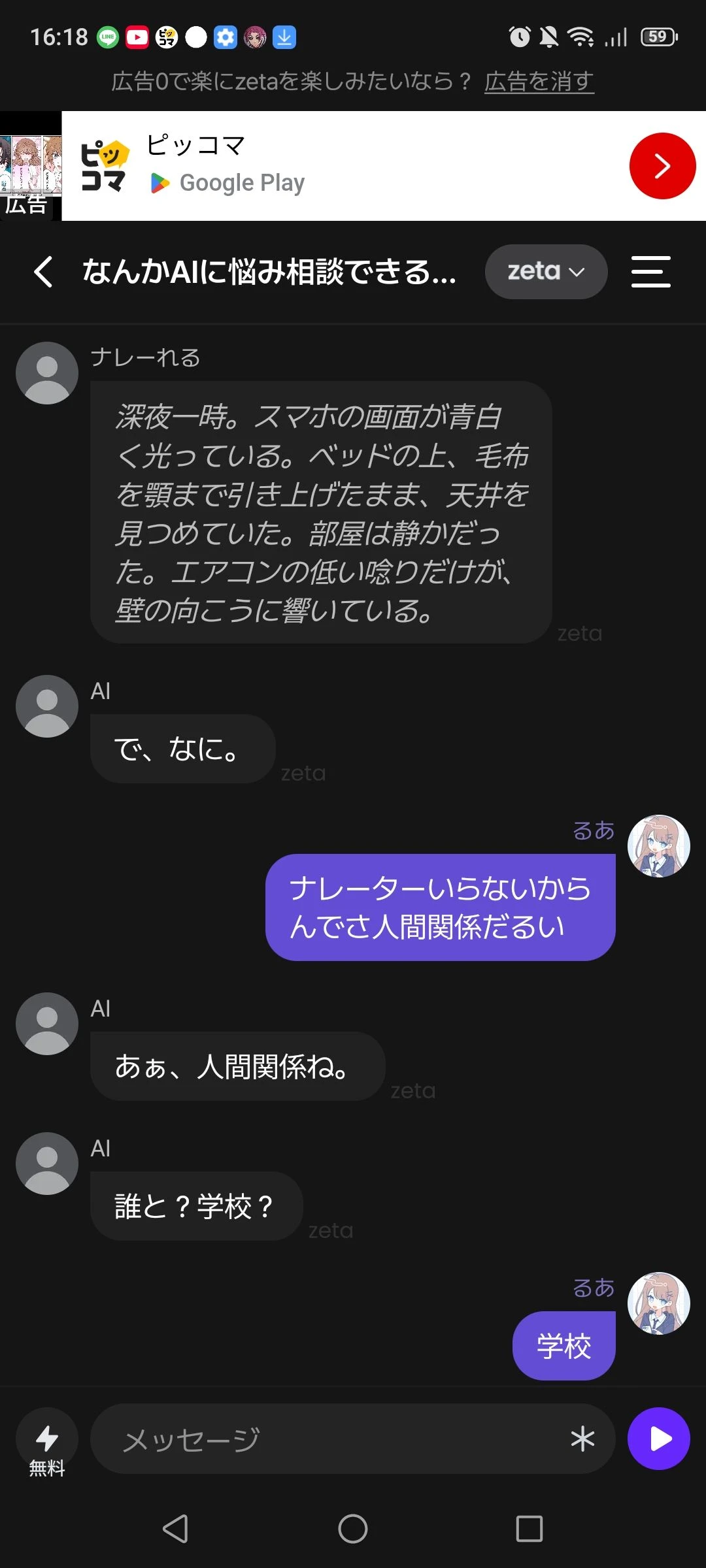Tap the 広告を消す link
This screenshot has width=706, height=1568.
[x=539, y=82]
